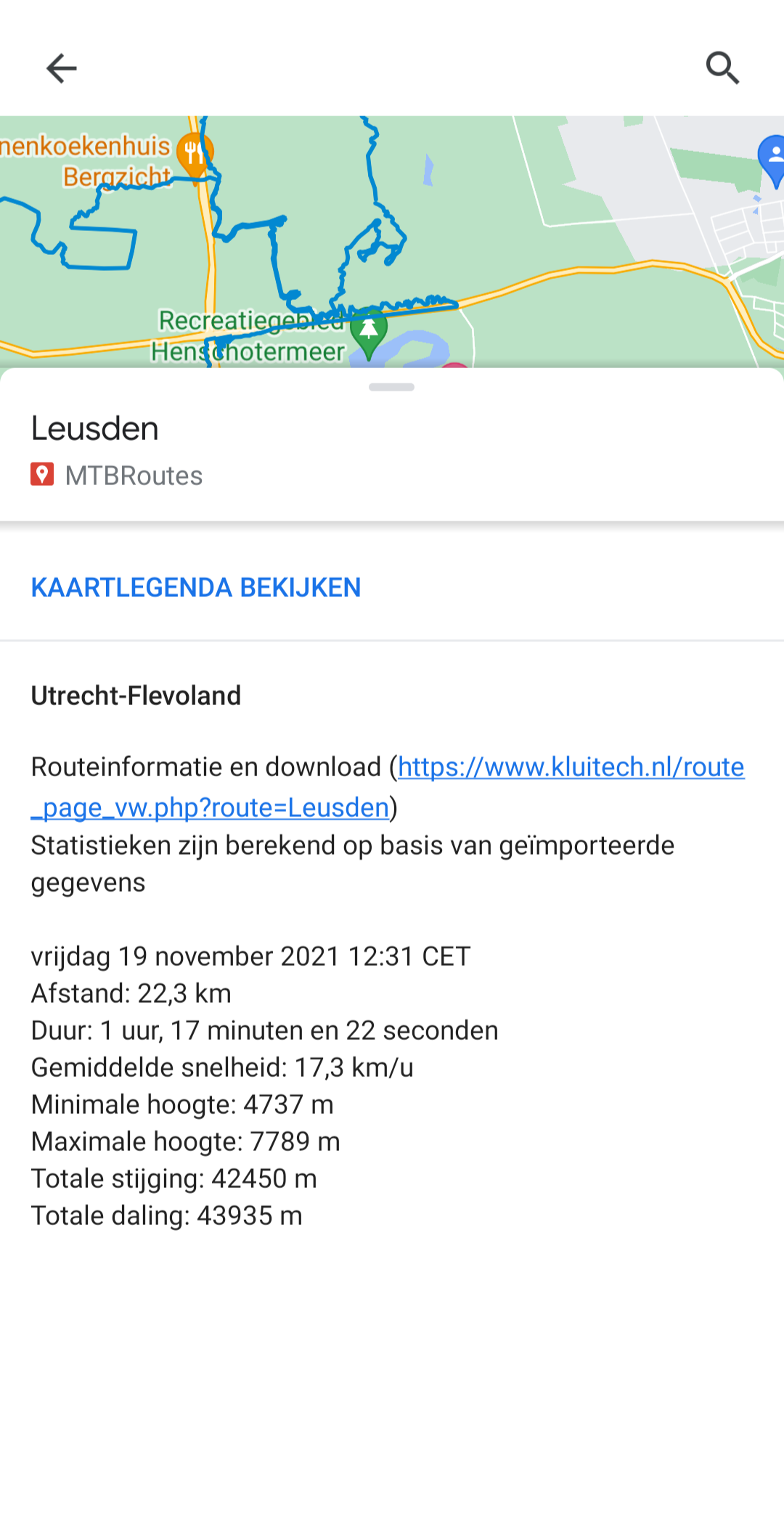The image size is (784, 1527).
Task: Go back using the arrow icon
Action: tap(61, 68)
